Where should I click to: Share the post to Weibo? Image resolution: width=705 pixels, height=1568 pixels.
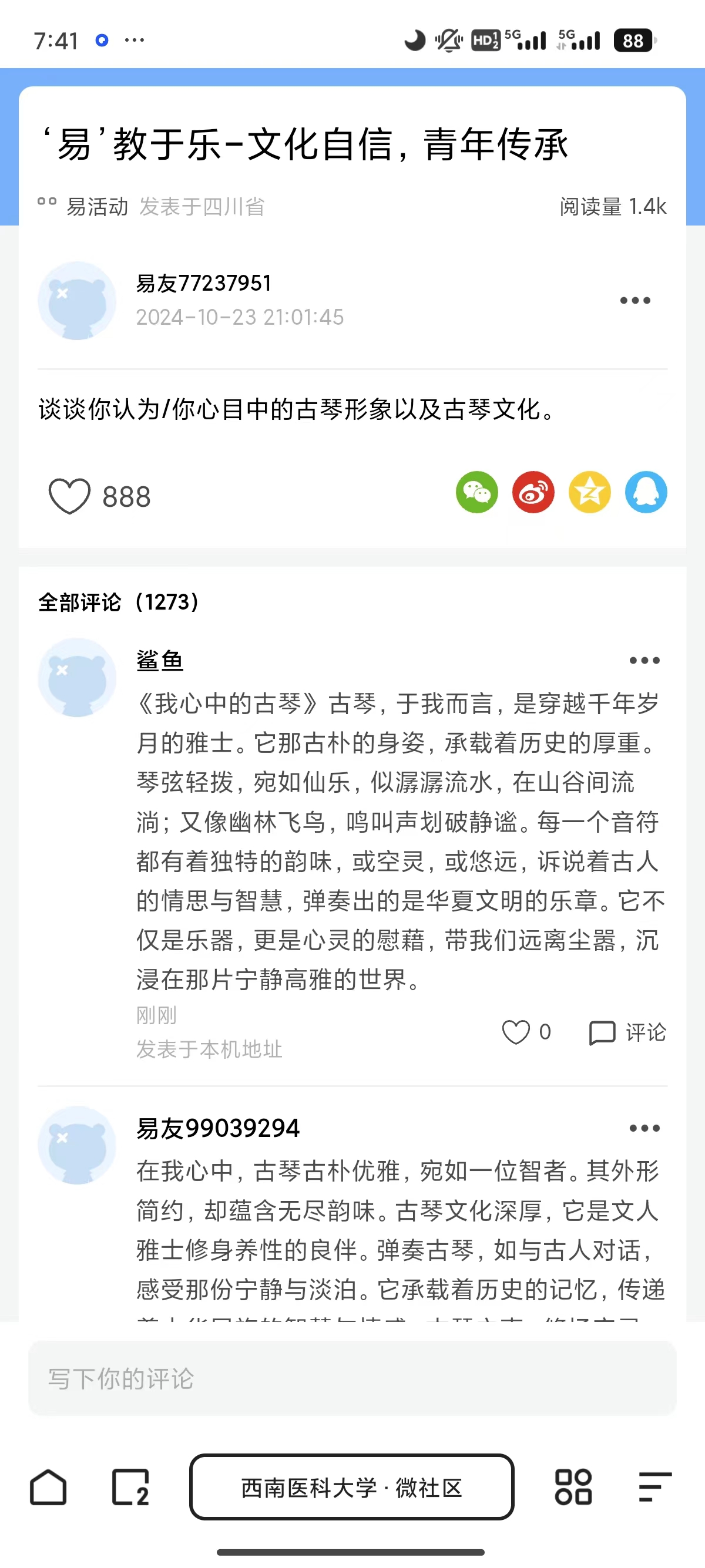point(533,492)
